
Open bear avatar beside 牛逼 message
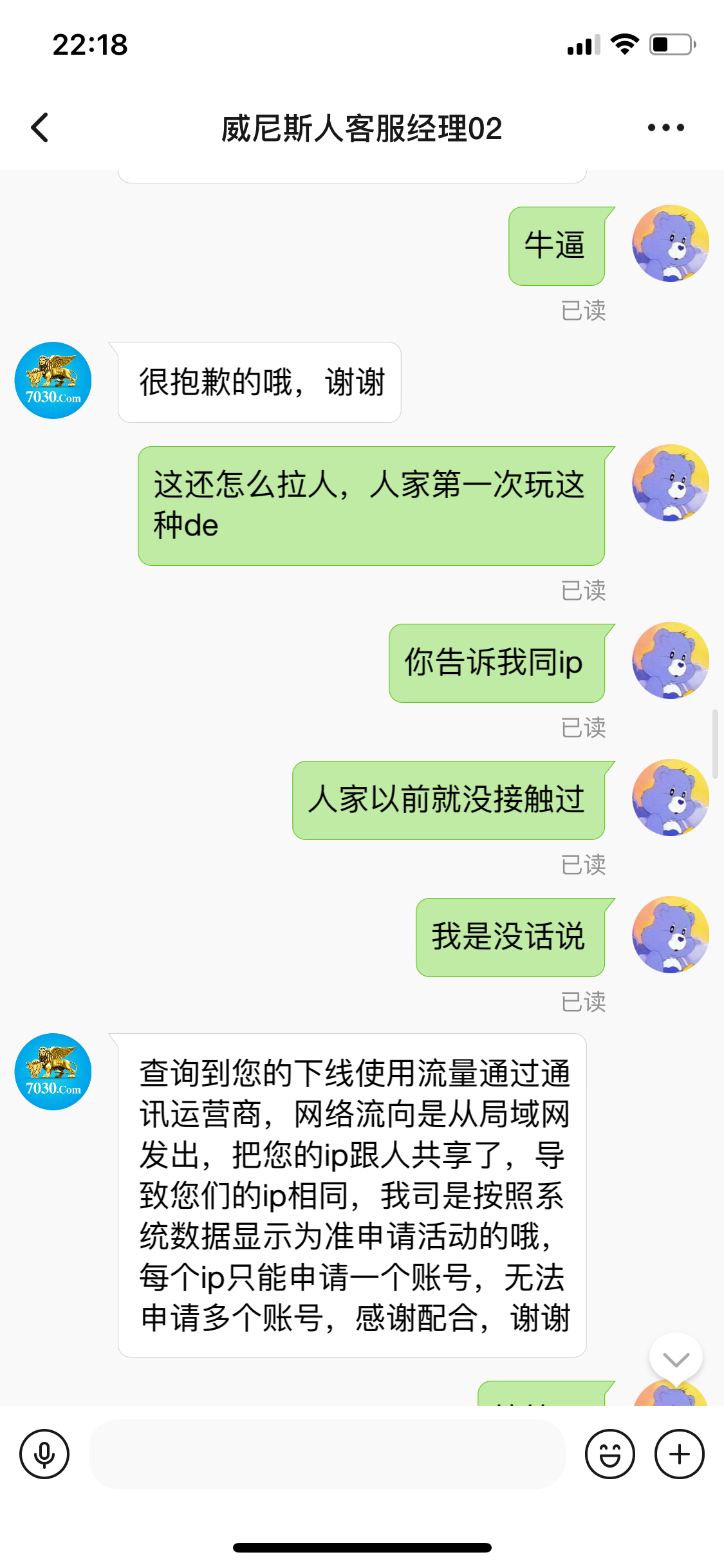coord(671,243)
